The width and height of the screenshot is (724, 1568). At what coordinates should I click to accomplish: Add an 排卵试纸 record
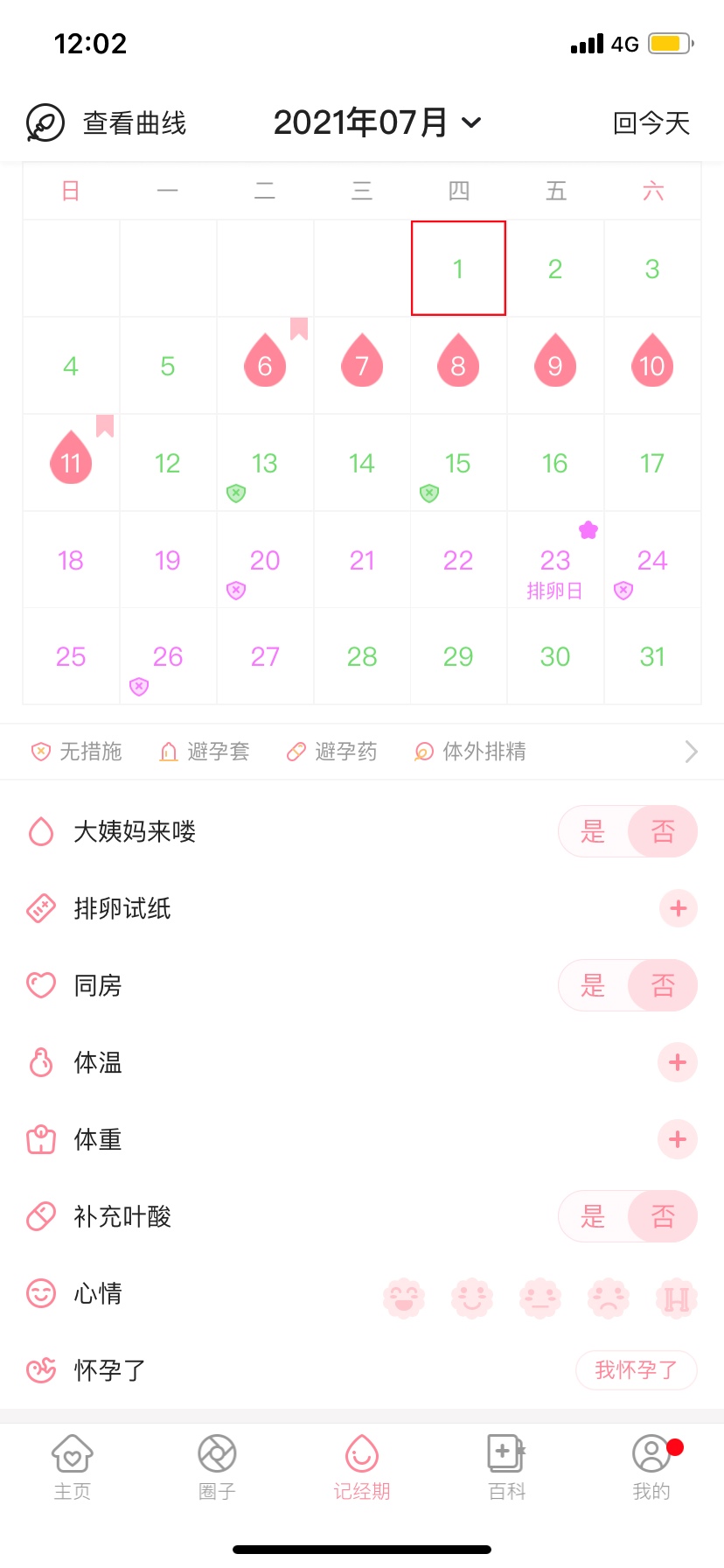[x=678, y=908]
